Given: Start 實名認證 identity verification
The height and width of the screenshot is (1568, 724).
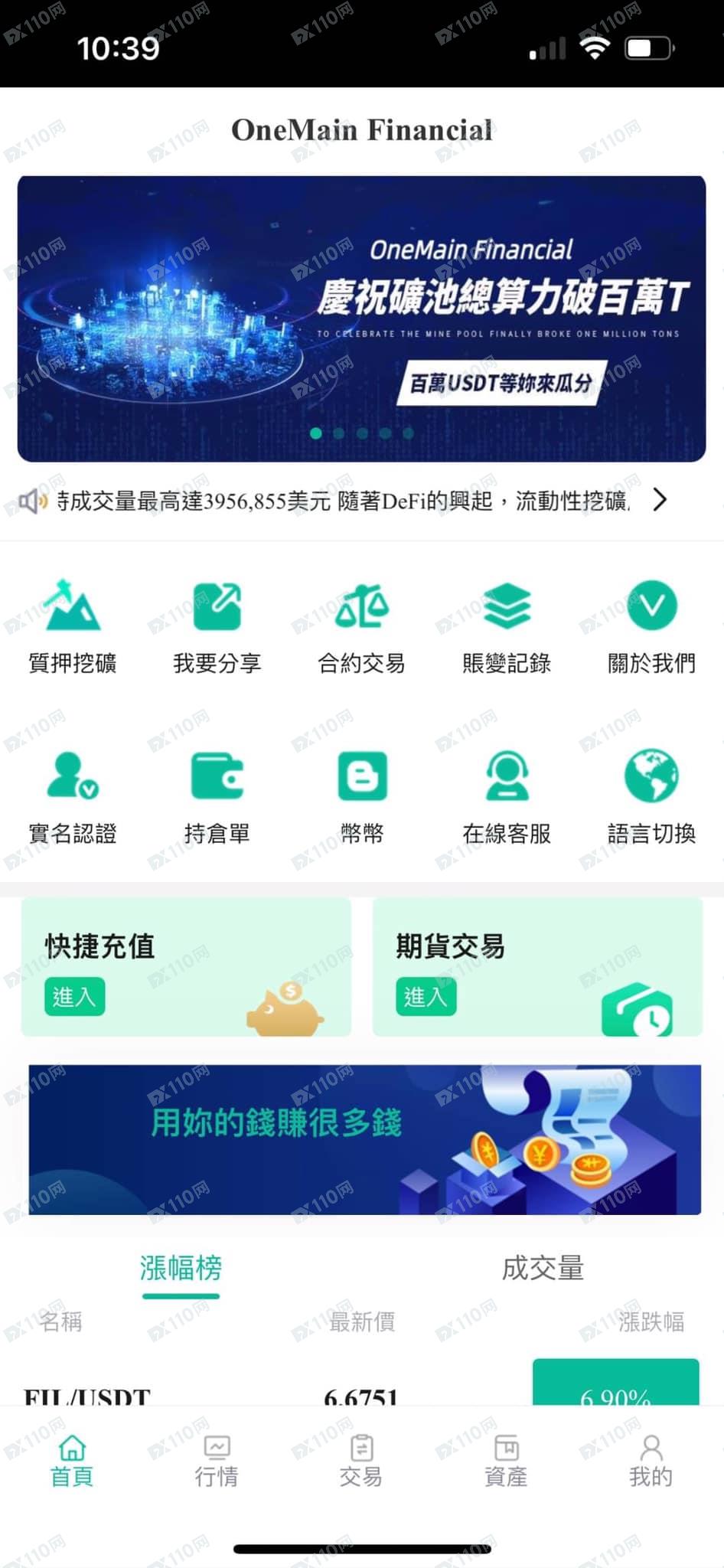Looking at the screenshot, I should pyautogui.click(x=72, y=796).
